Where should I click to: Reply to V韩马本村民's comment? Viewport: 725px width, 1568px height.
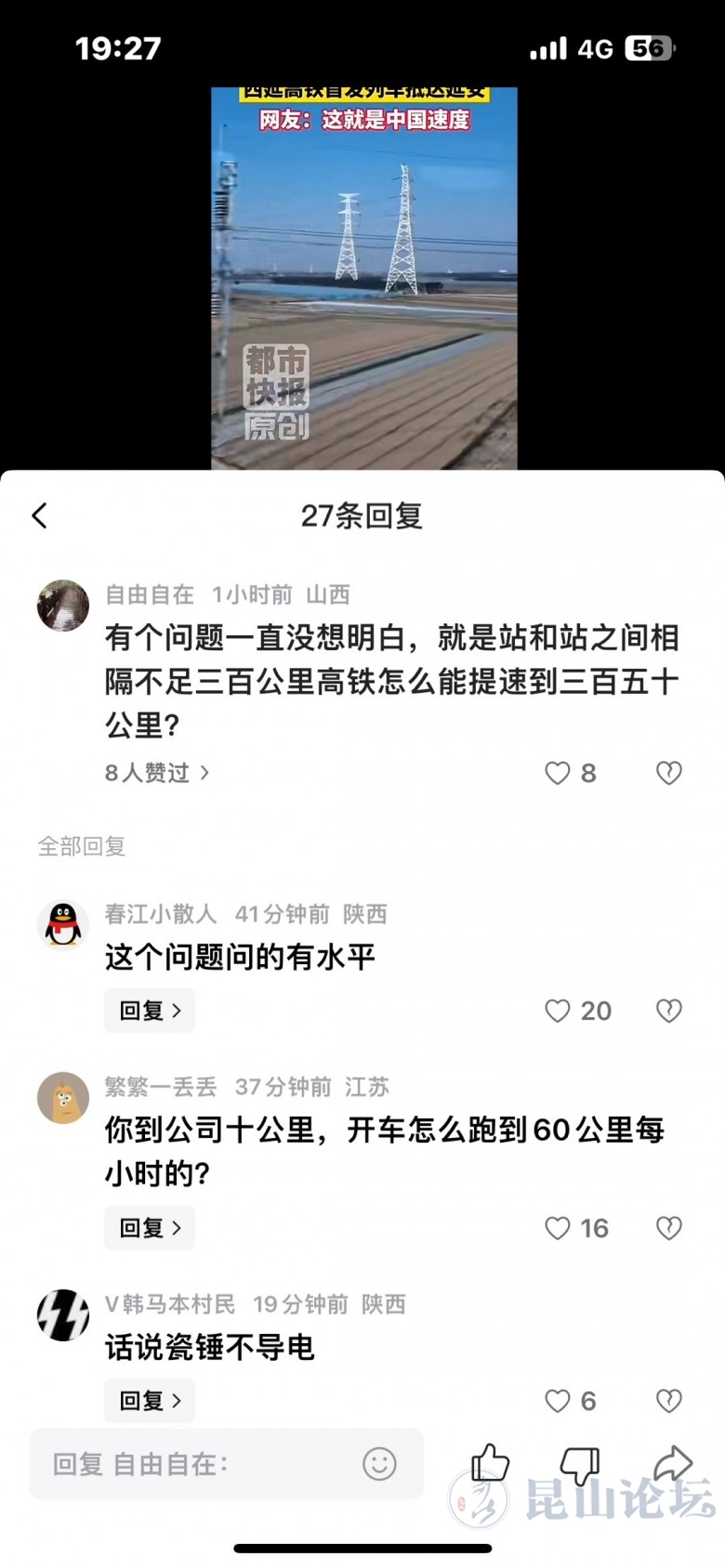[150, 1401]
